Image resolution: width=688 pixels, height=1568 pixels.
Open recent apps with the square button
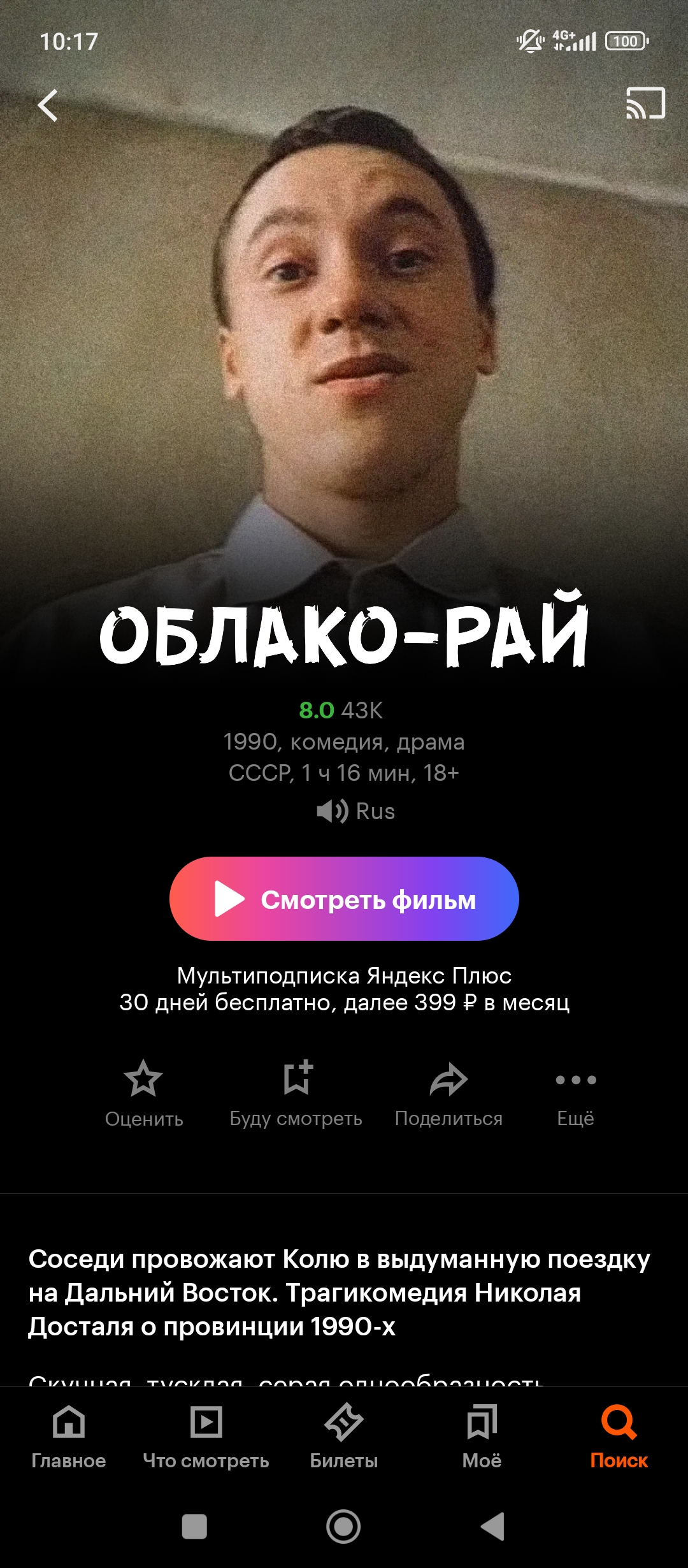coord(194,1527)
